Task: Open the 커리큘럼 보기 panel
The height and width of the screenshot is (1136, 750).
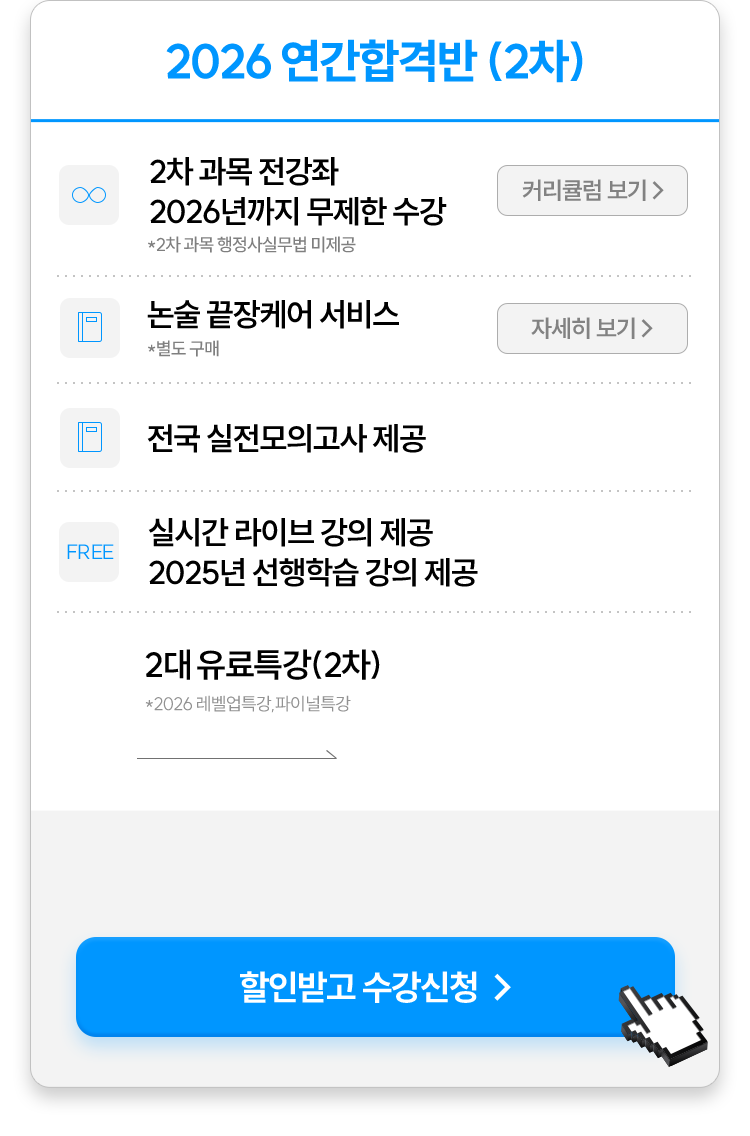Action: 592,190
